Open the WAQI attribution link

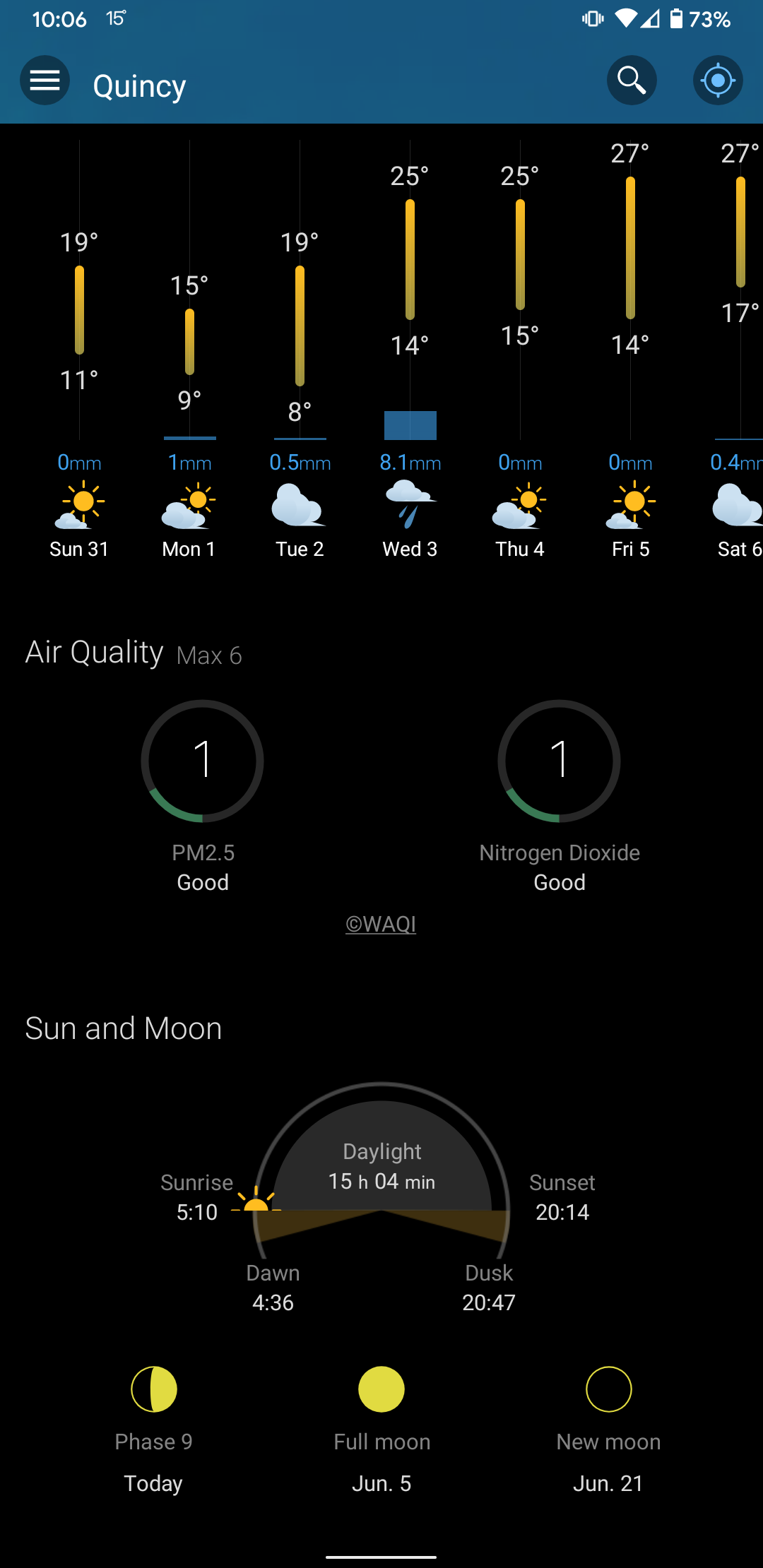(381, 924)
